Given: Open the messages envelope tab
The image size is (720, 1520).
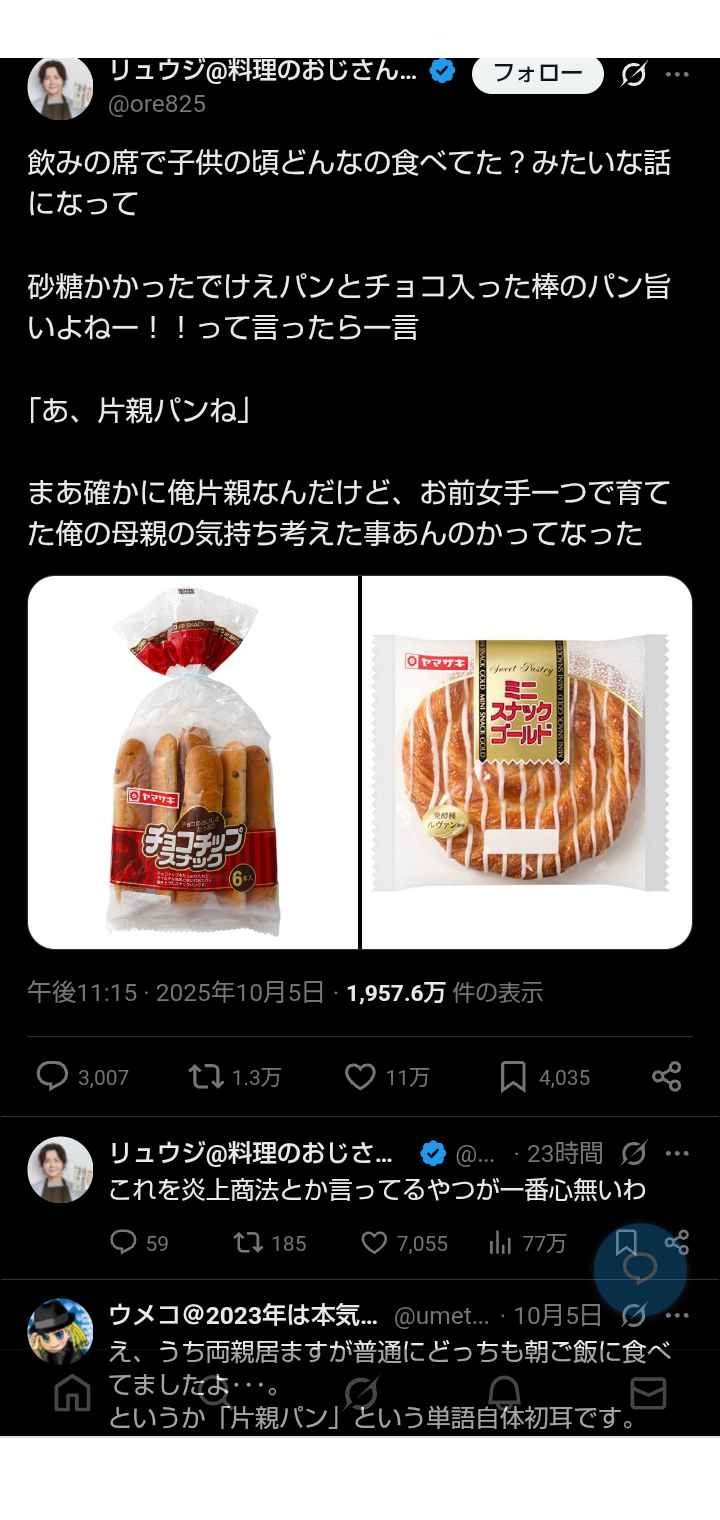Looking at the screenshot, I should (x=648, y=1393).
